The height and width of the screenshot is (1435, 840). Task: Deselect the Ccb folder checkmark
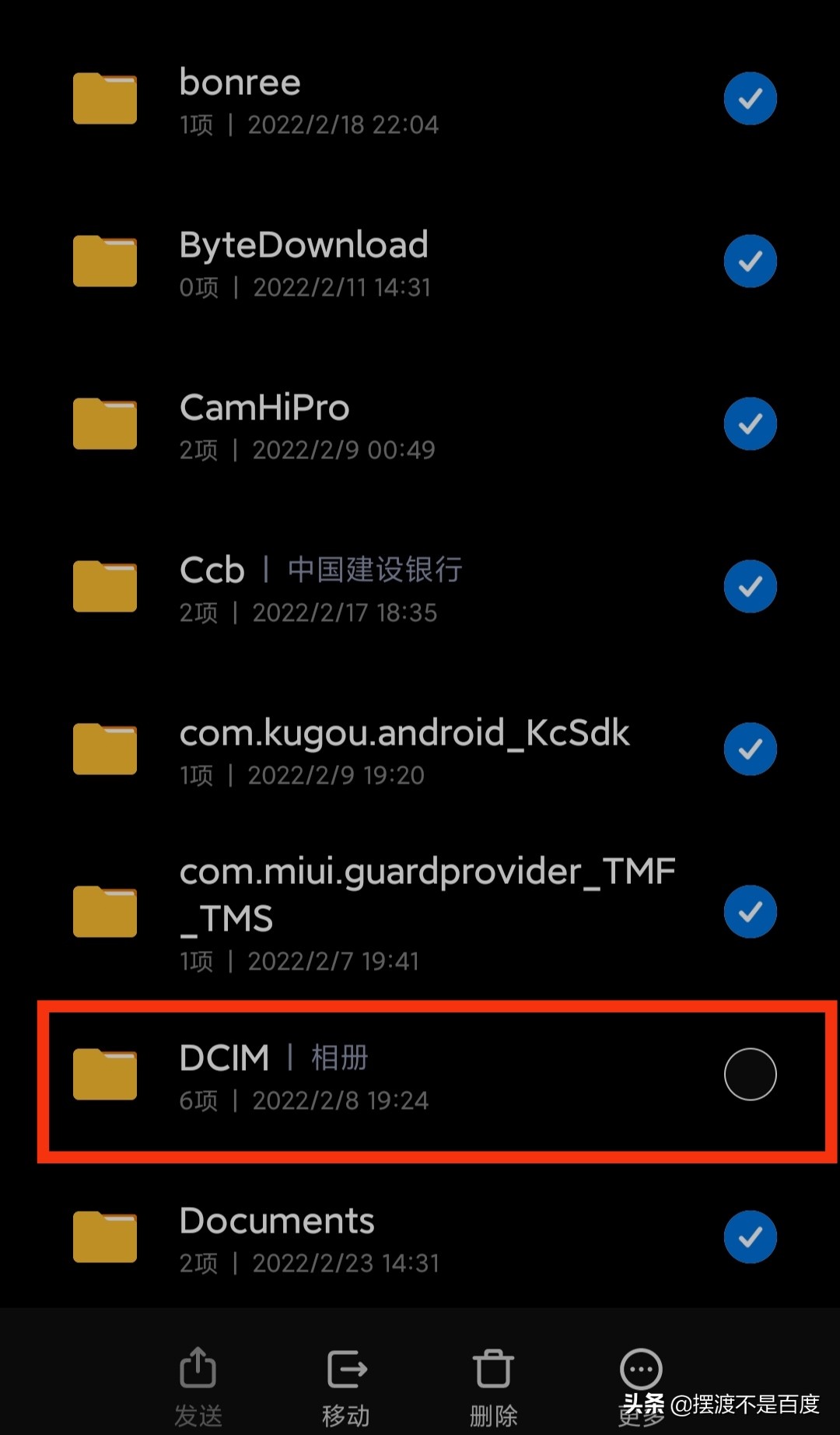coord(749,586)
